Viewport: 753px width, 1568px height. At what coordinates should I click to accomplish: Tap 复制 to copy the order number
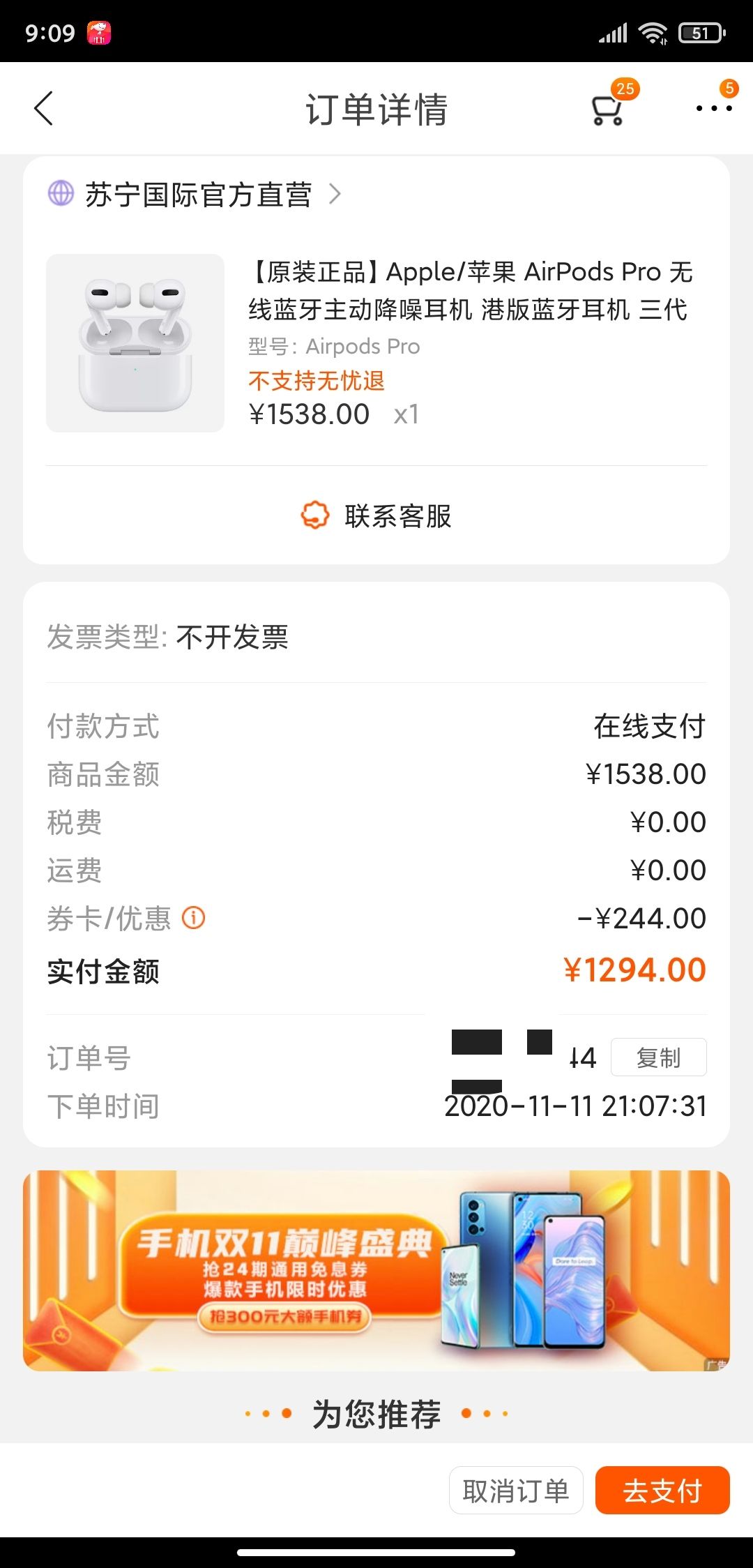658,1057
